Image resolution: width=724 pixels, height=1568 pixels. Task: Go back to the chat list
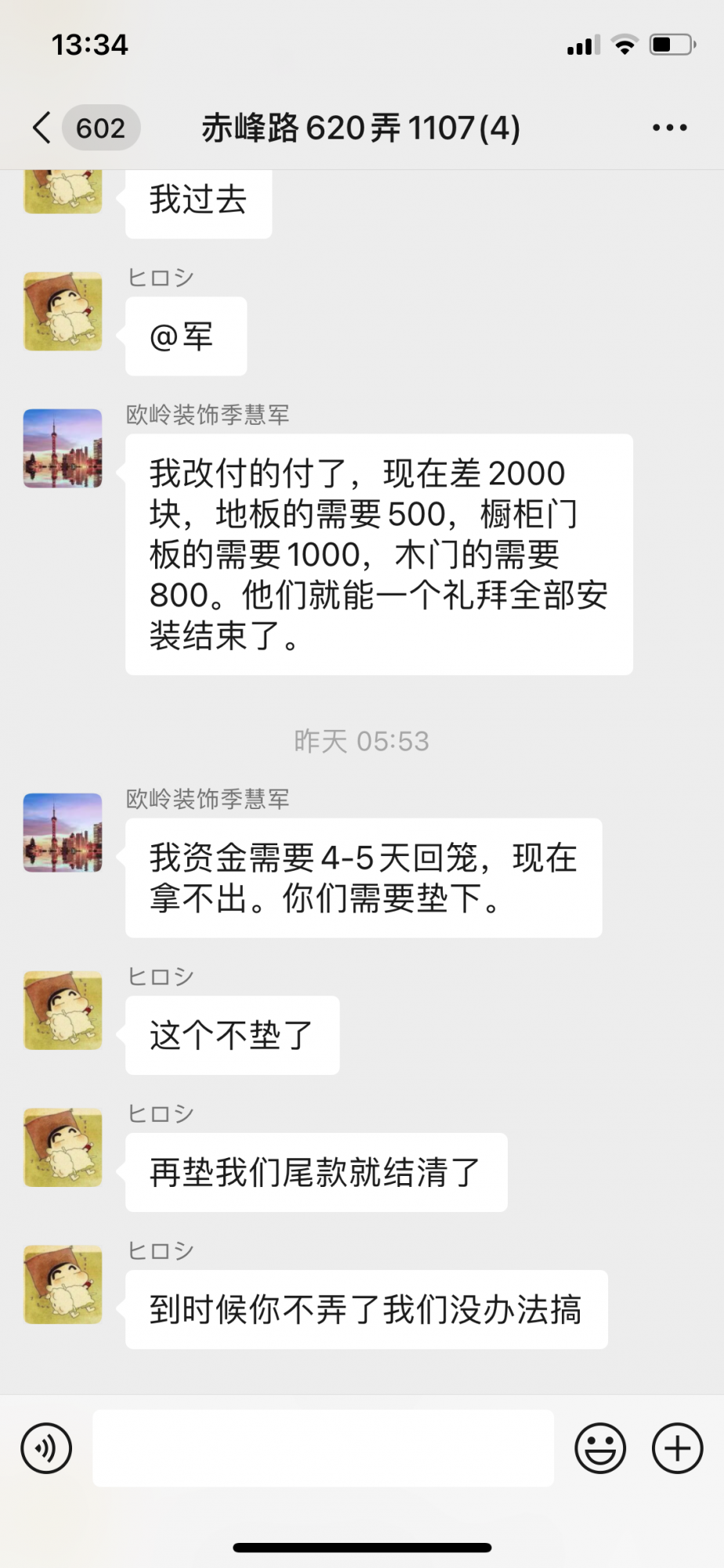pos(43,127)
